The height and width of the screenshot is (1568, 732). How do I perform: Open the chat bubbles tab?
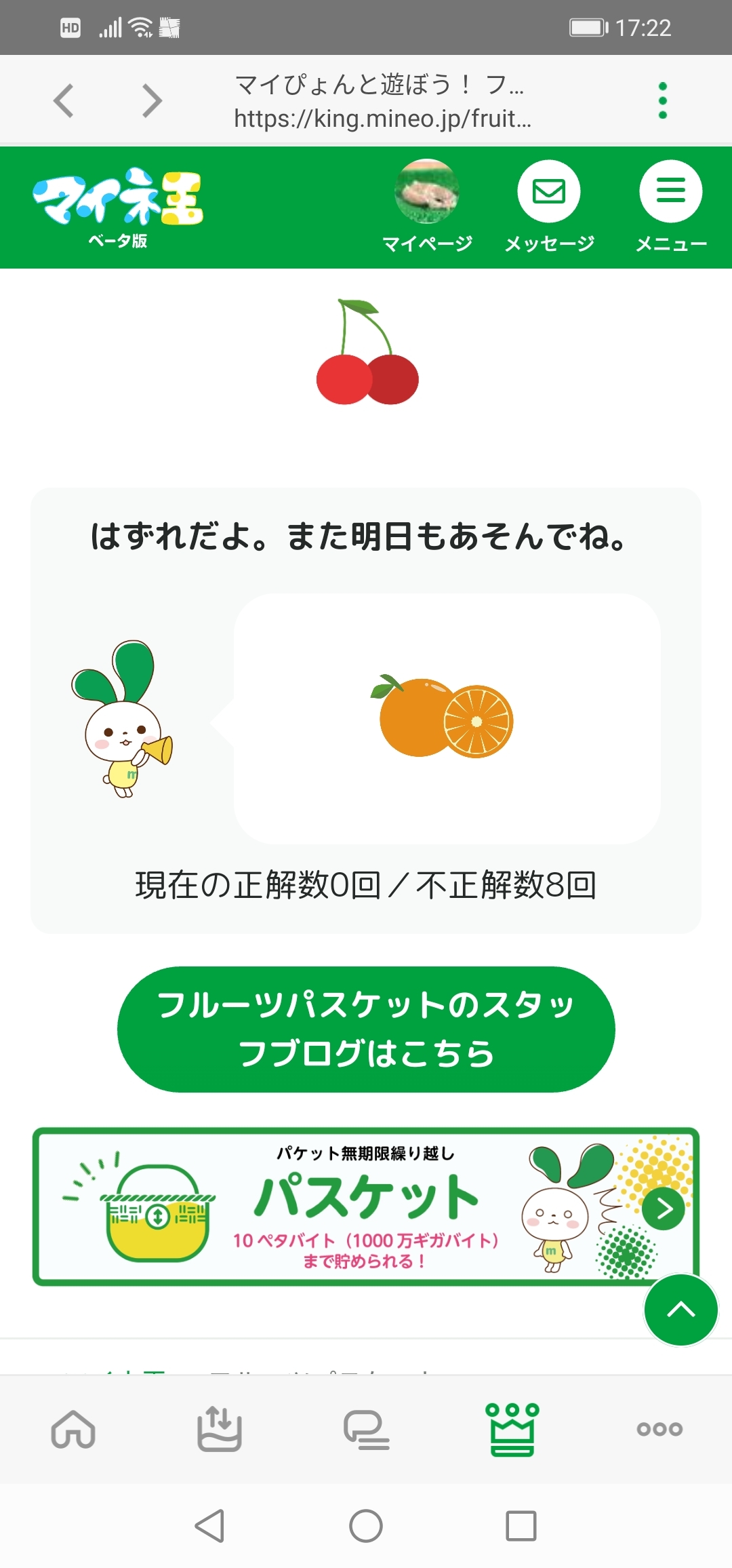366,1429
